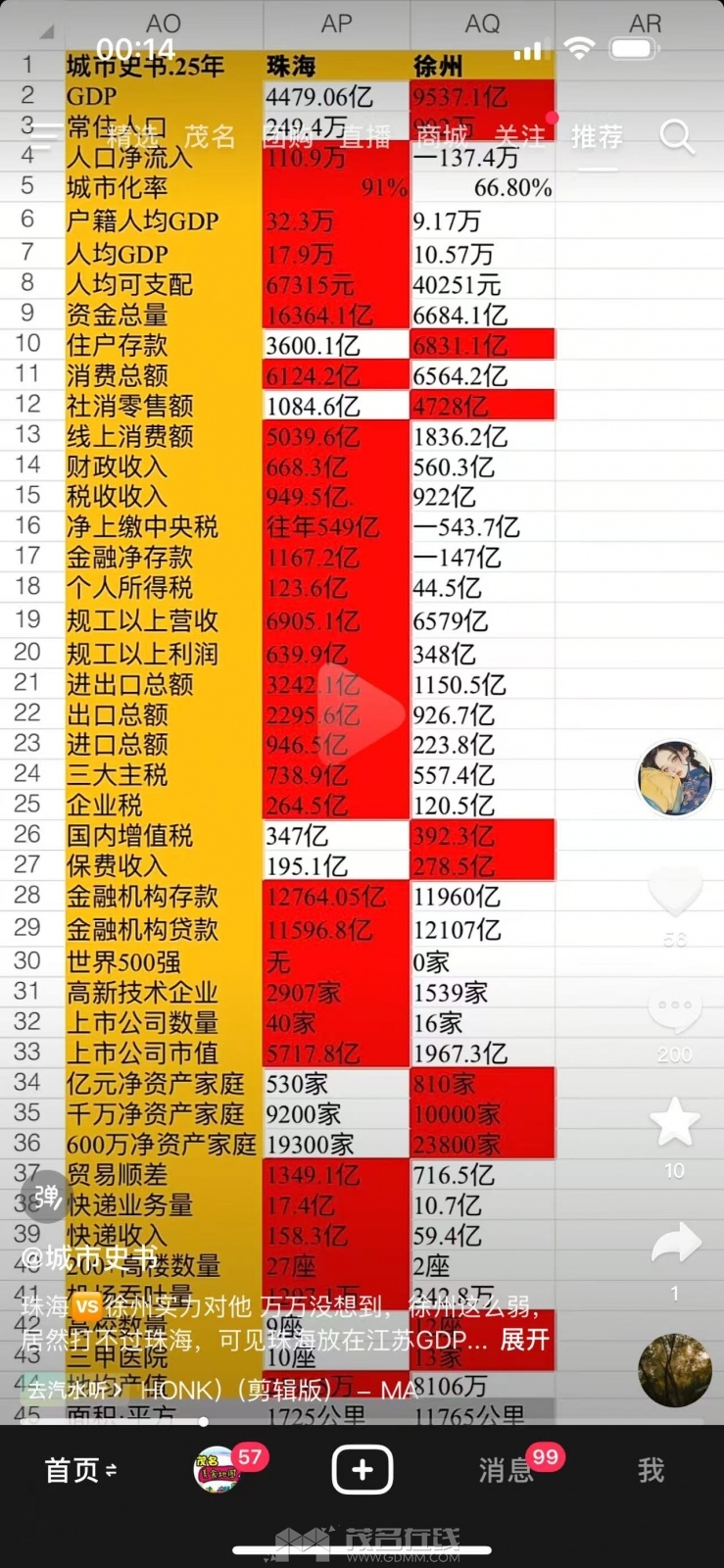Open @城市史书 author profile link
This screenshot has width=724, height=1568.
[88, 1257]
